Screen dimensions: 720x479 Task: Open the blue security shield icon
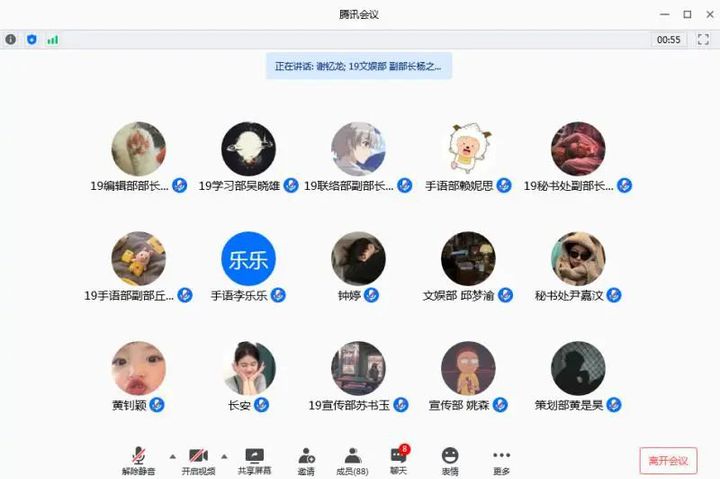click(32, 39)
